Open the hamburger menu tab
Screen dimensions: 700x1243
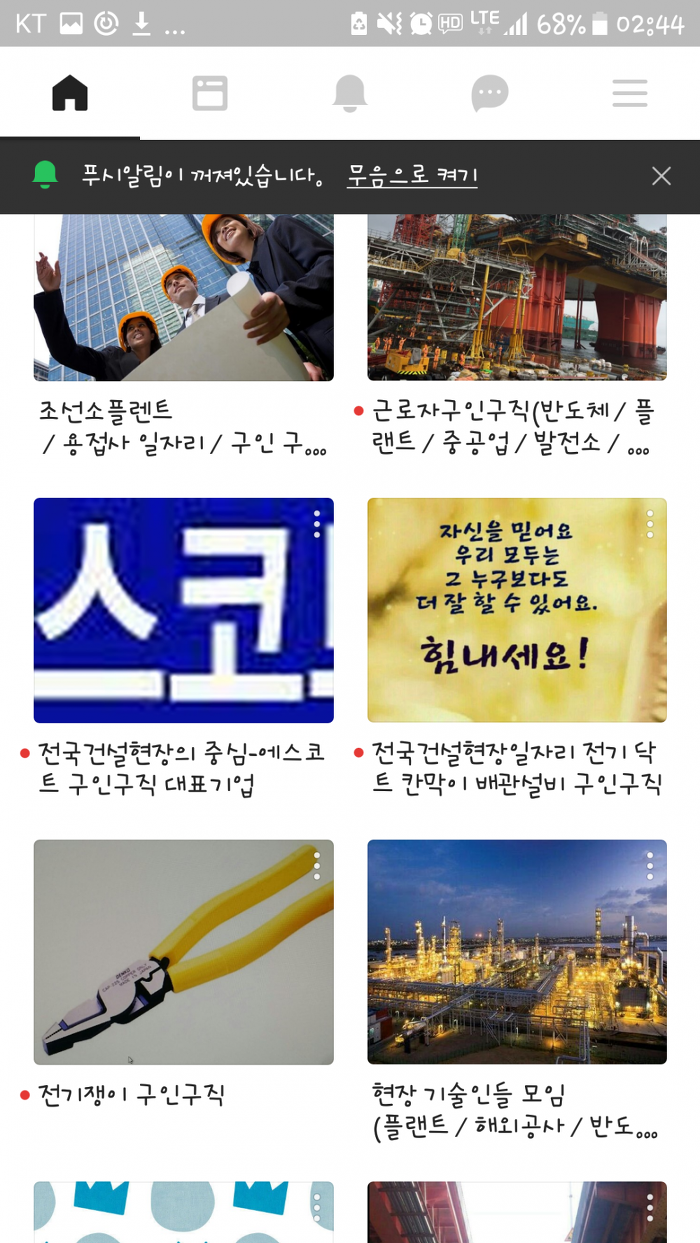pos(630,93)
